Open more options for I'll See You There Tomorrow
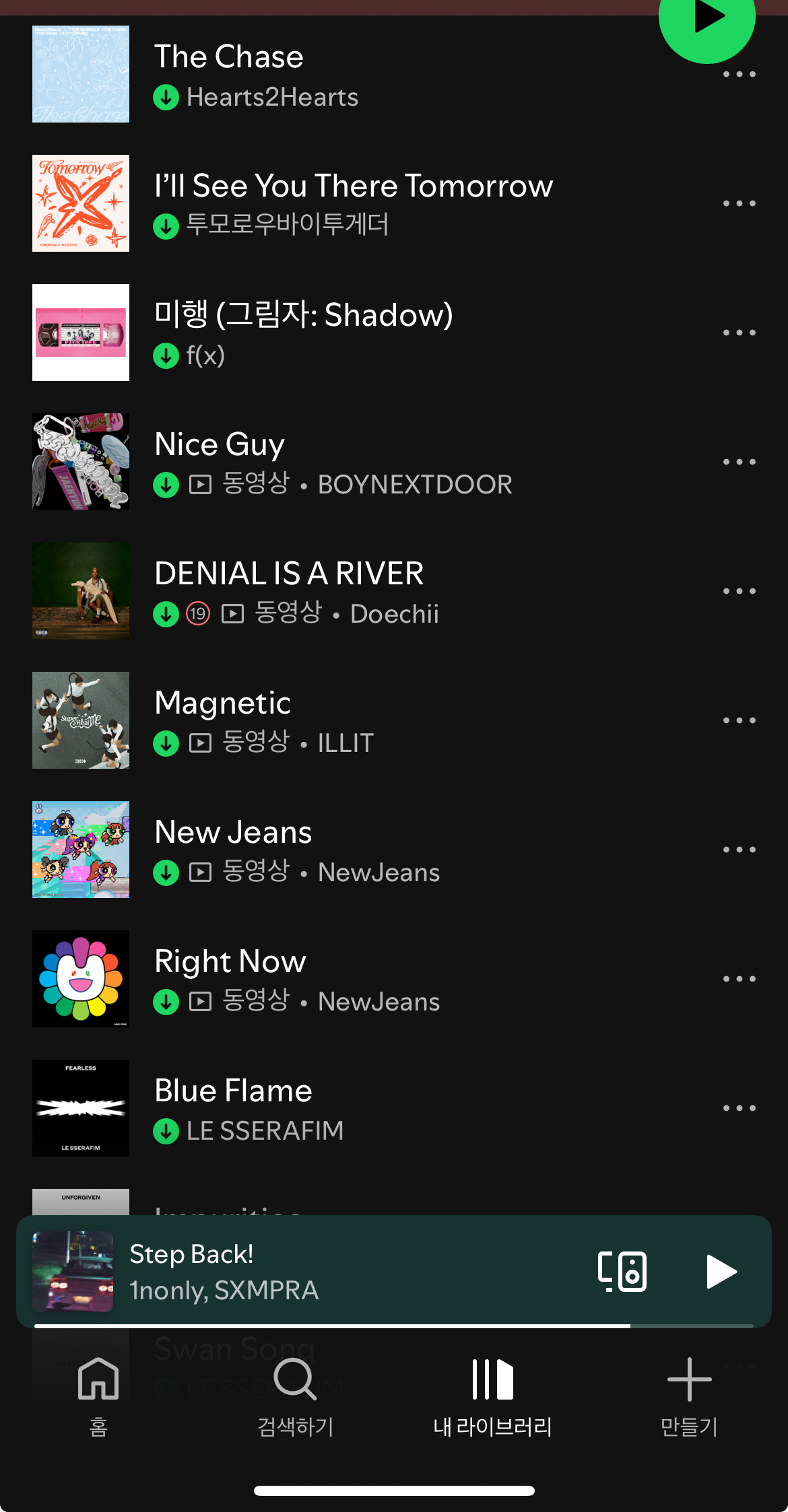This screenshot has width=788, height=1512. pyautogui.click(x=739, y=203)
